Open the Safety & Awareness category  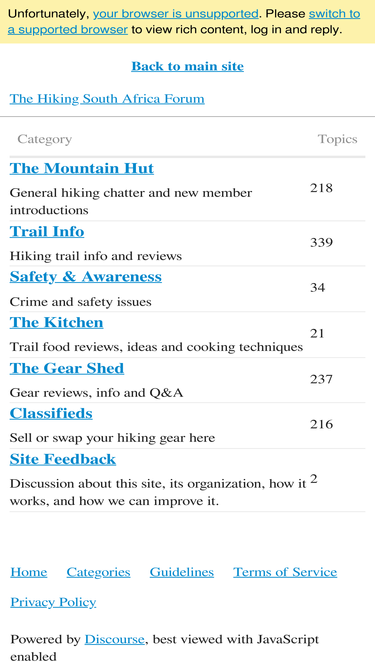(x=85, y=276)
